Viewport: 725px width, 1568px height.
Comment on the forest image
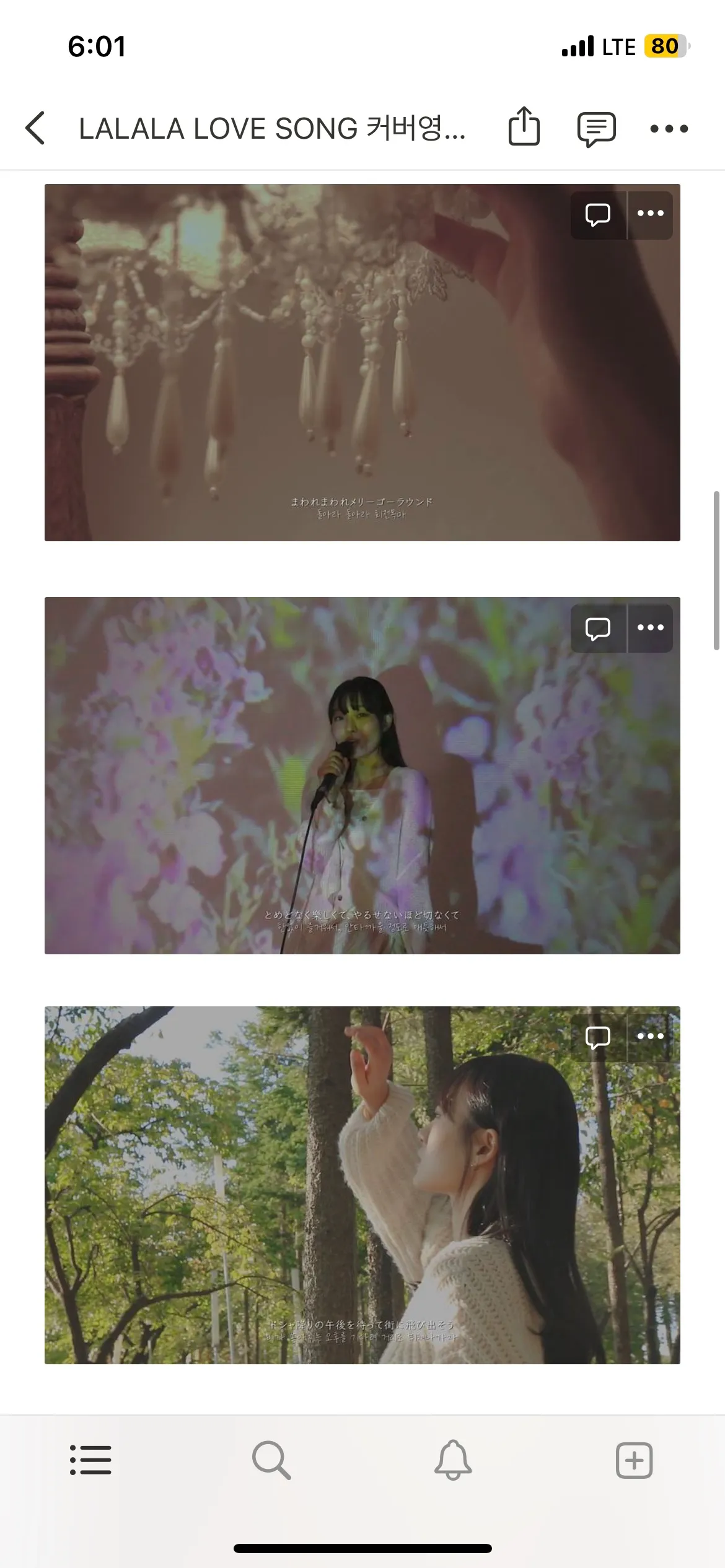pos(598,1037)
